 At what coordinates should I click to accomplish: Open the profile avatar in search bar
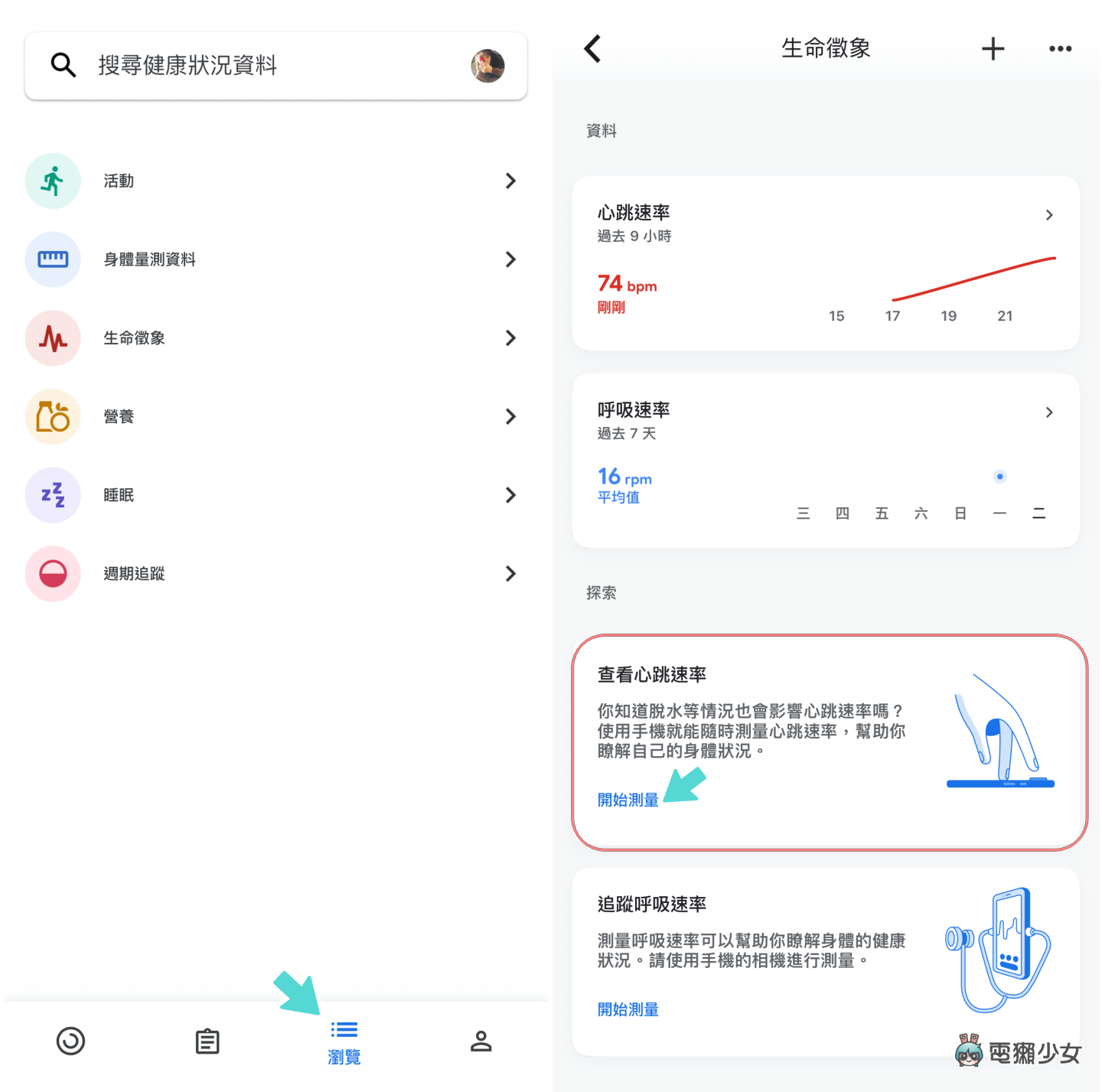pos(487,66)
